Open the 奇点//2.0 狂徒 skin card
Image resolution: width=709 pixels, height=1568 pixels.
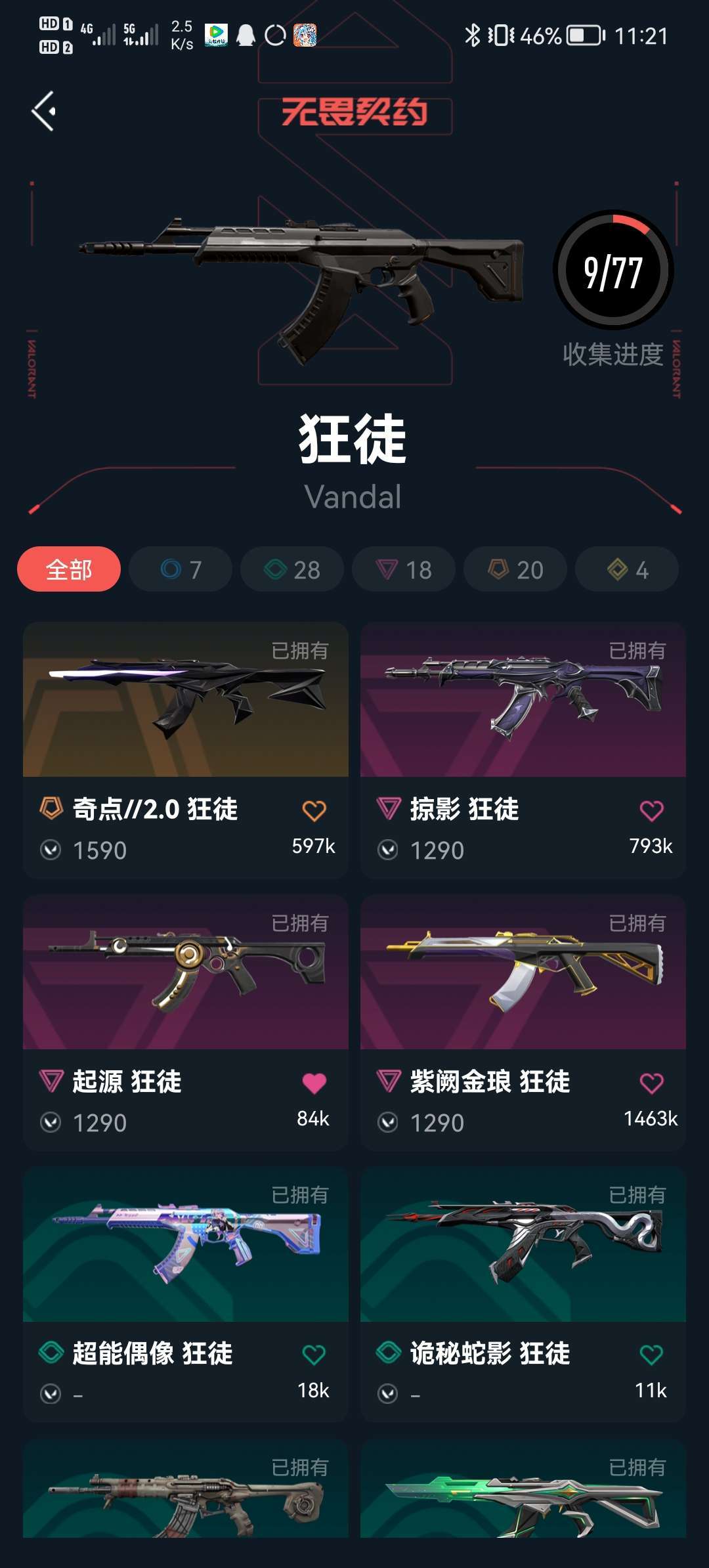click(x=186, y=750)
